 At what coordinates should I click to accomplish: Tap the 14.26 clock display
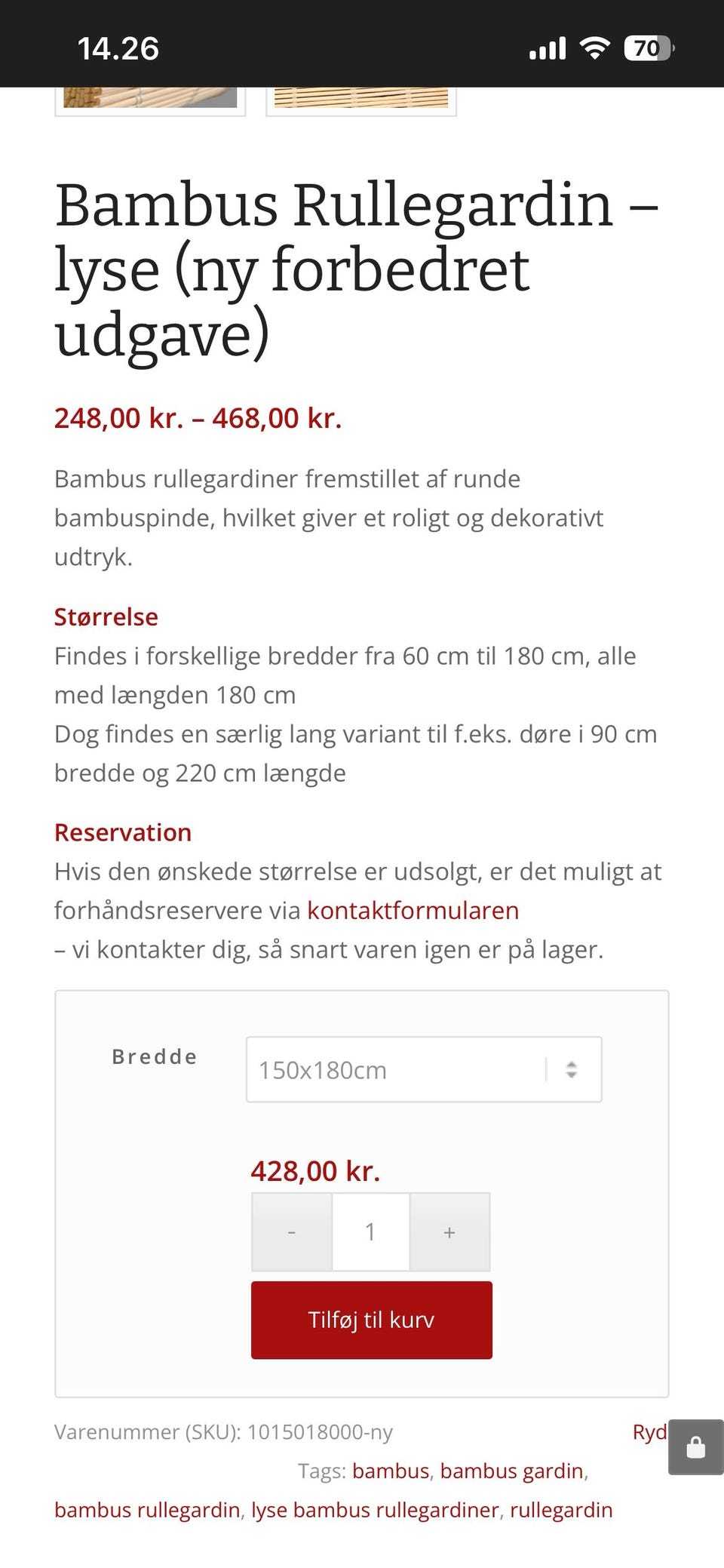click(x=118, y=48)
